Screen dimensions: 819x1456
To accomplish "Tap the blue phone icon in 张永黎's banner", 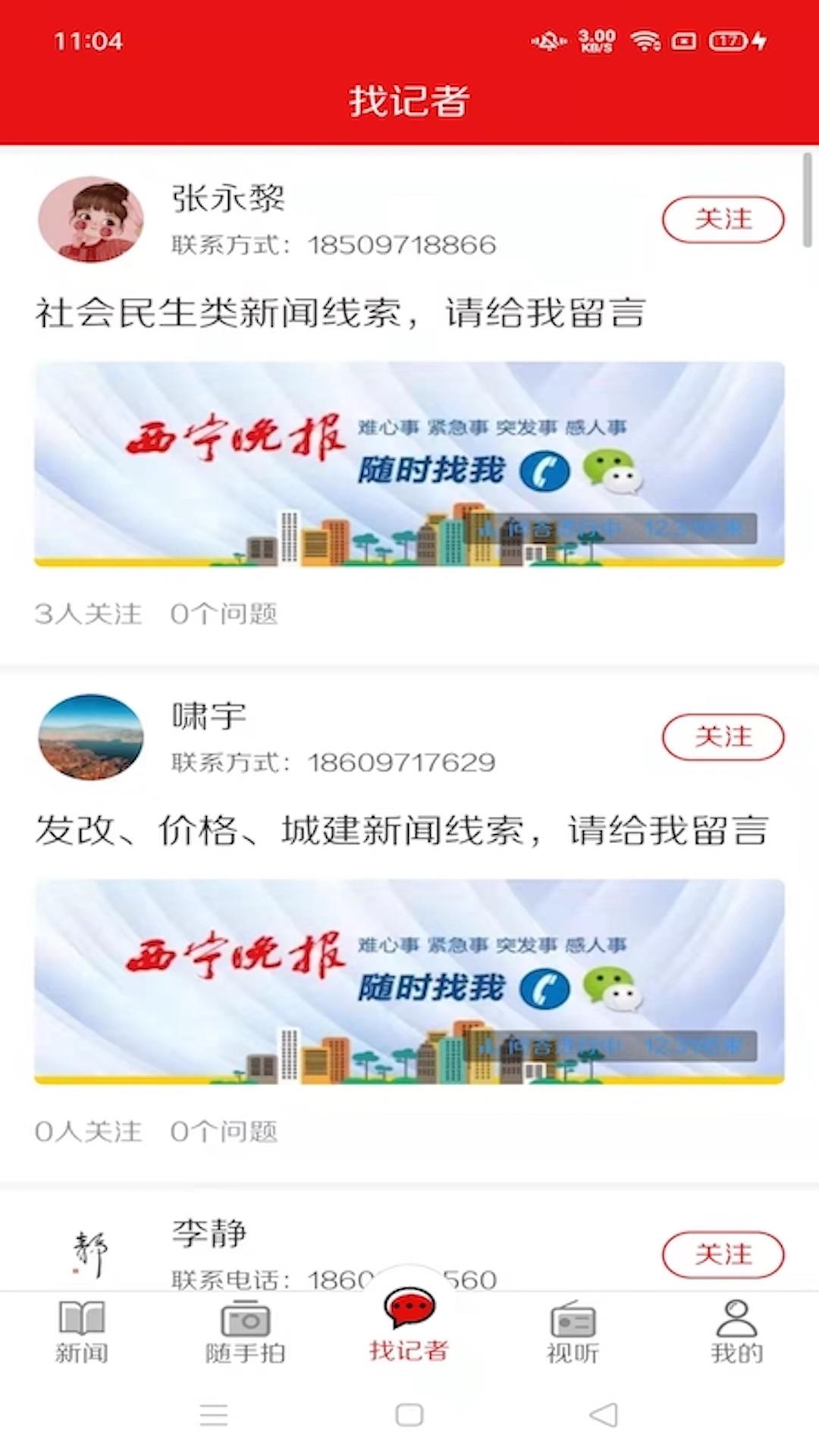I will pos(544,471).
